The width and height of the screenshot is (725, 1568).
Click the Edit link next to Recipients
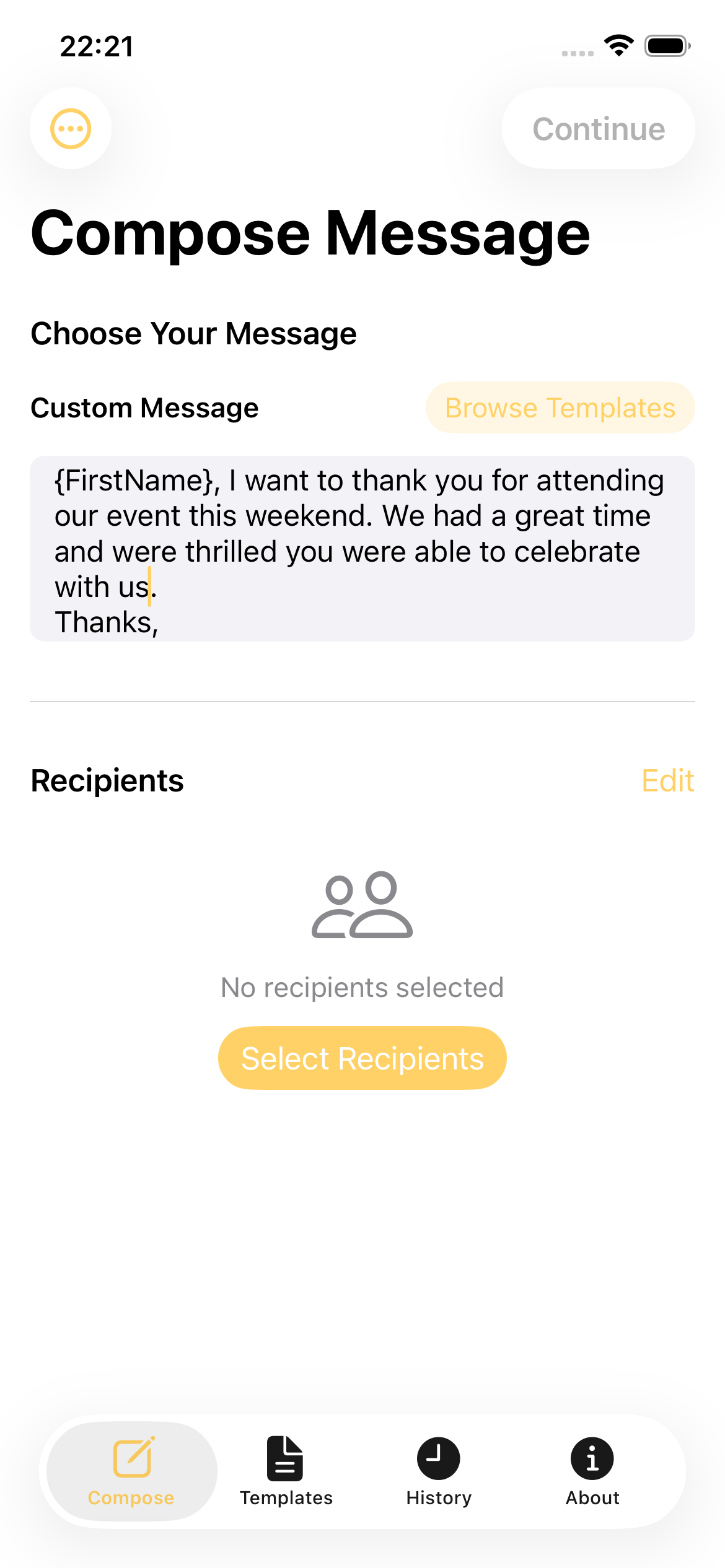667,781
